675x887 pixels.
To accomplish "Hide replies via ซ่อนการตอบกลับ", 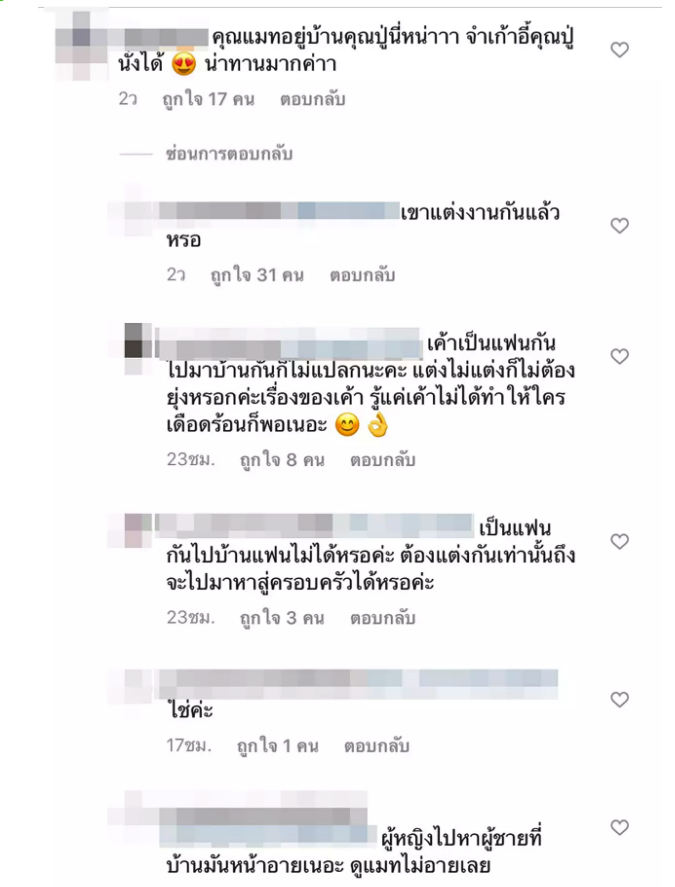I will tap(229, 155).
